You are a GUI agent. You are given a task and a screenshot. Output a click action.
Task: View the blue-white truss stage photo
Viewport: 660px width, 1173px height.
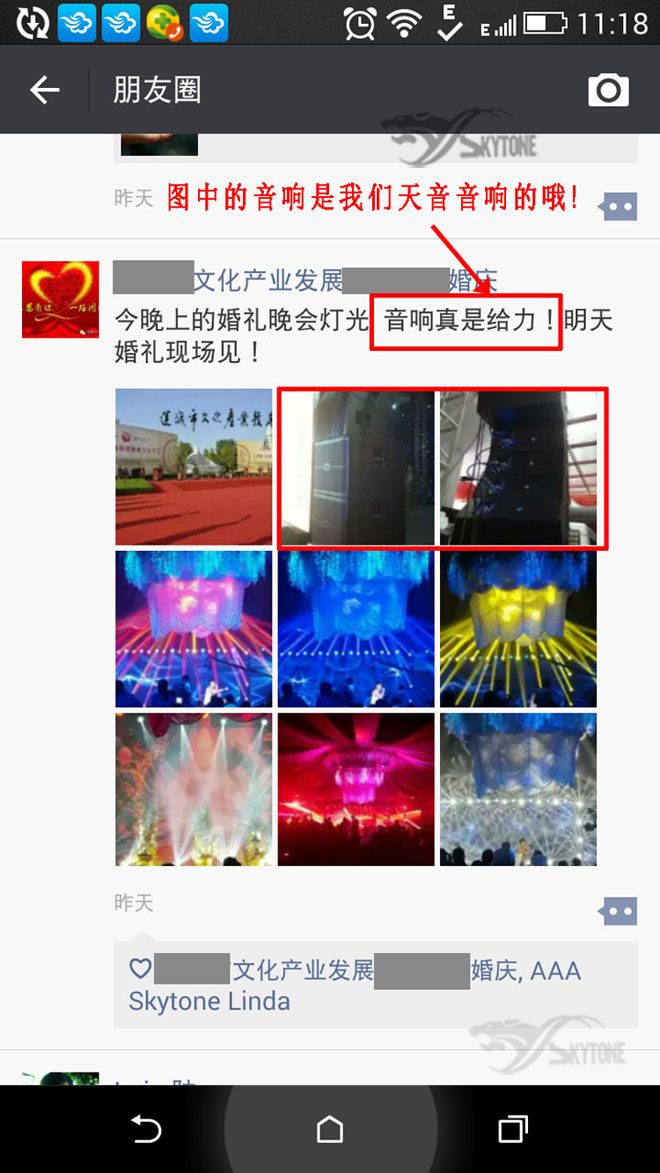click(518, 789)
